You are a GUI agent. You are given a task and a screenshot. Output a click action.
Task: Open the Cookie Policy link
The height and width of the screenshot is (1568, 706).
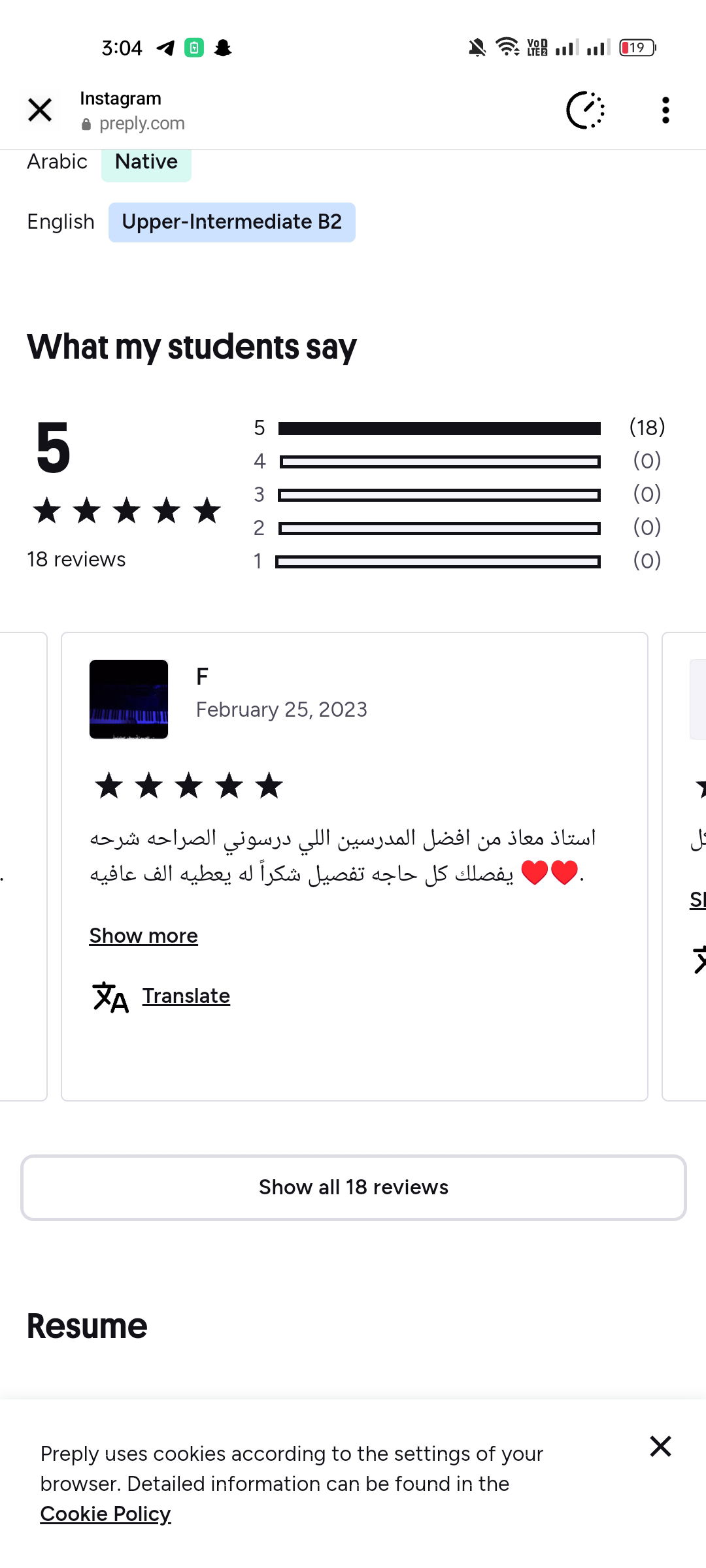point(105,1514)
